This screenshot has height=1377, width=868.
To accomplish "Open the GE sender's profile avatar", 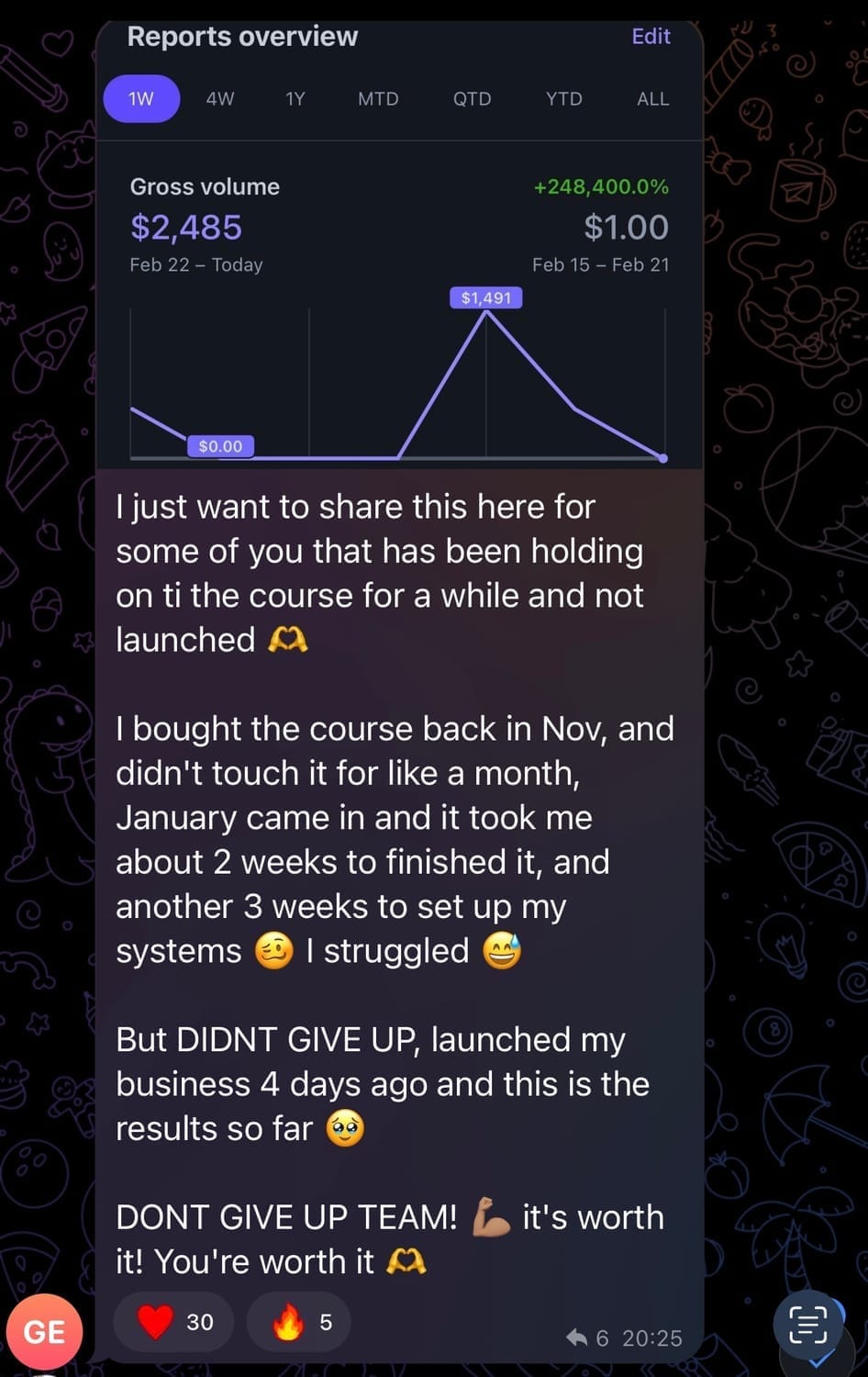I will click(x=43, y=1331).
